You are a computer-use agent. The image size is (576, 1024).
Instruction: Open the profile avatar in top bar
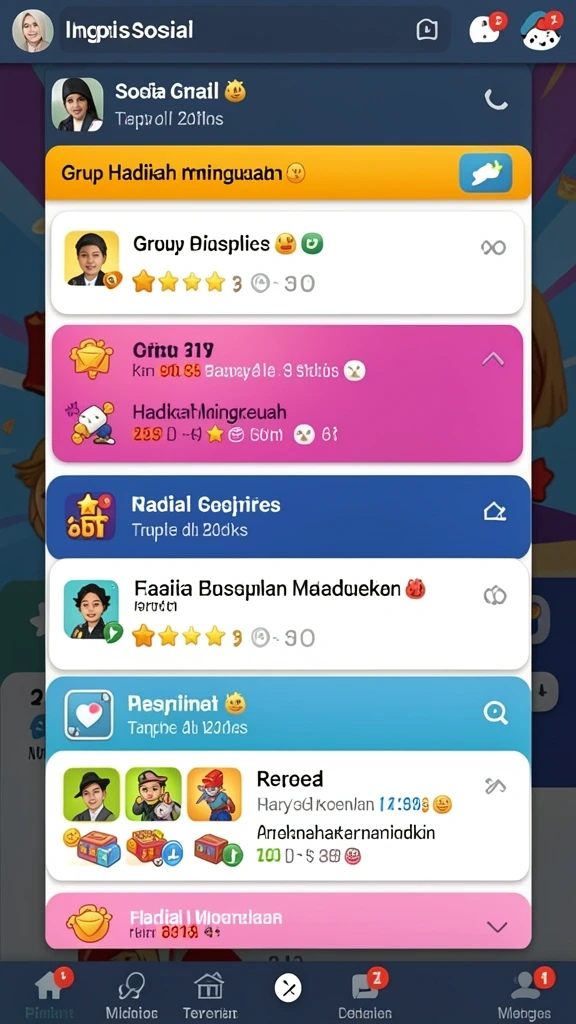tap(33, 31)
